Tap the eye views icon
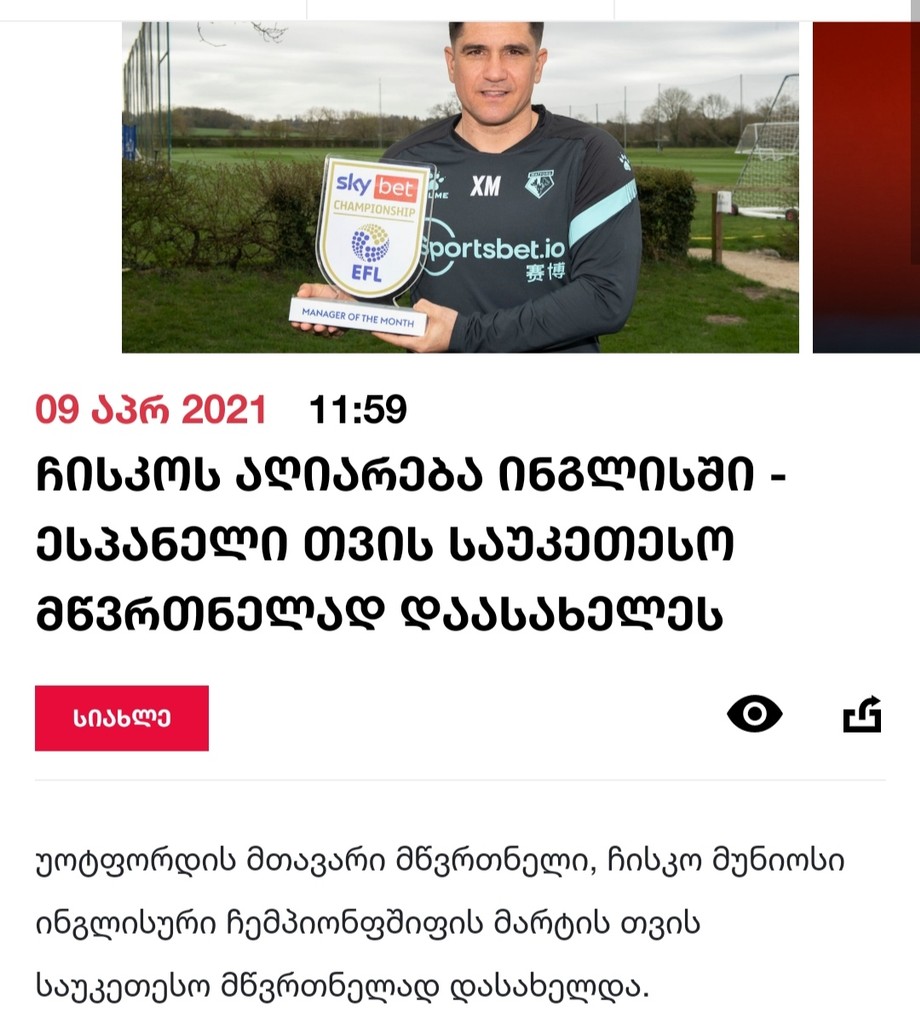 [x=754, y=715]
